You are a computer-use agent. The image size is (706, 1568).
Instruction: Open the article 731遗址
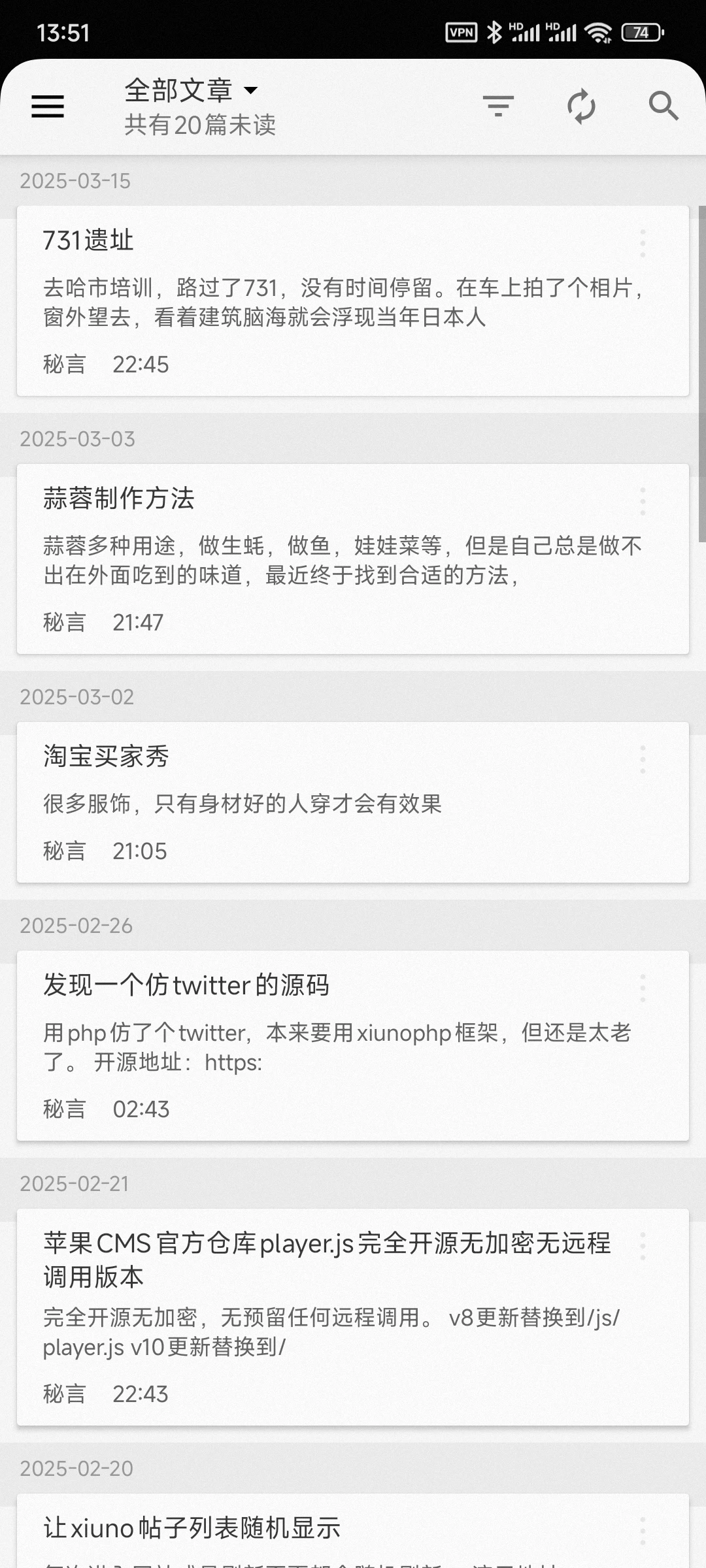pyautogui.click(x=353, y=301)
